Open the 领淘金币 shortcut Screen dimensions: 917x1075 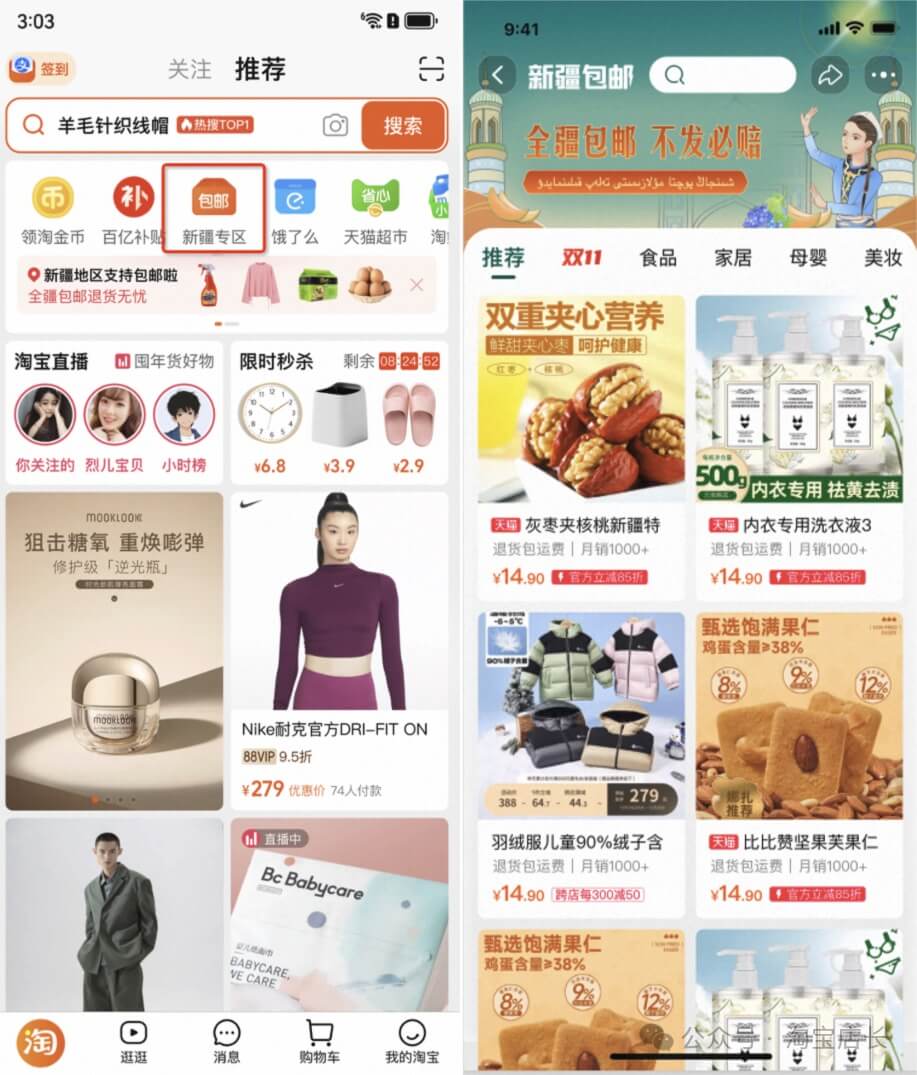click(x=51, y=208)
